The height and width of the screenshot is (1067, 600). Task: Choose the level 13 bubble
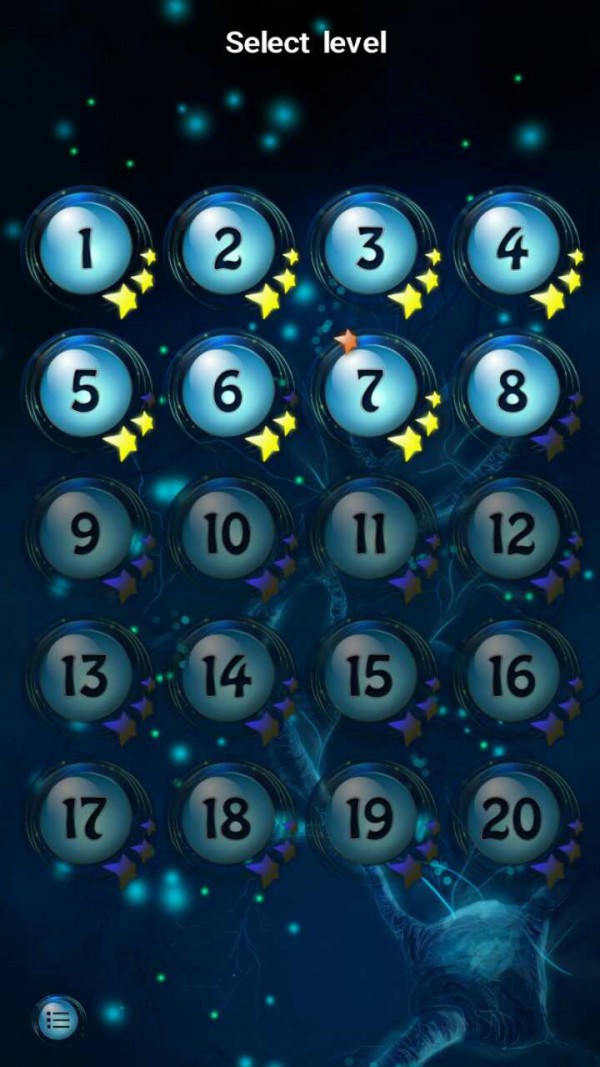(x=86, y=676)
